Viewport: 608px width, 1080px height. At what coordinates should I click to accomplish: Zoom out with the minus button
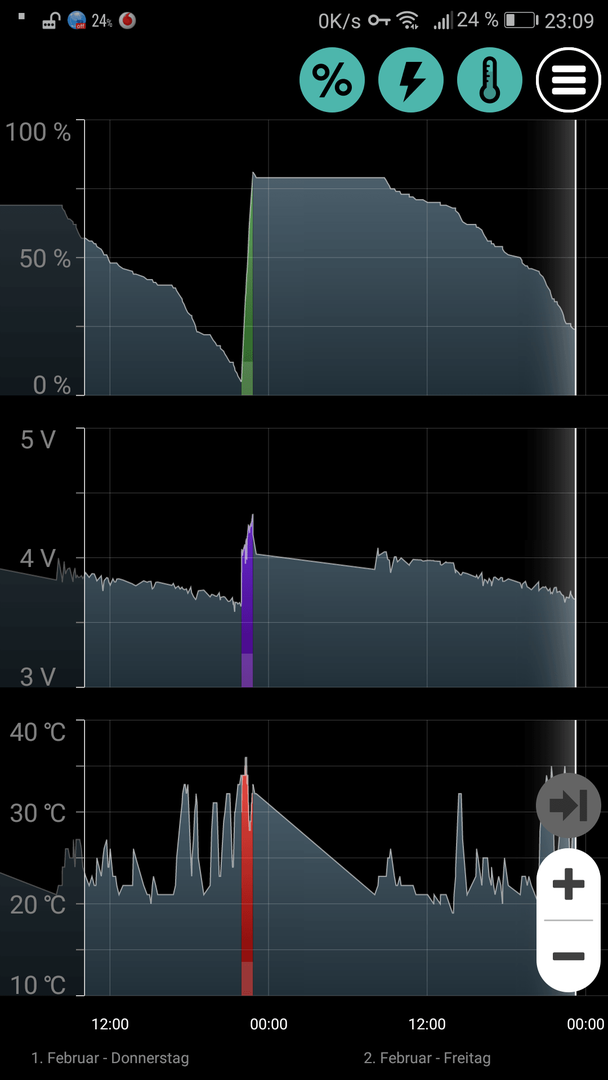point(569,956)
